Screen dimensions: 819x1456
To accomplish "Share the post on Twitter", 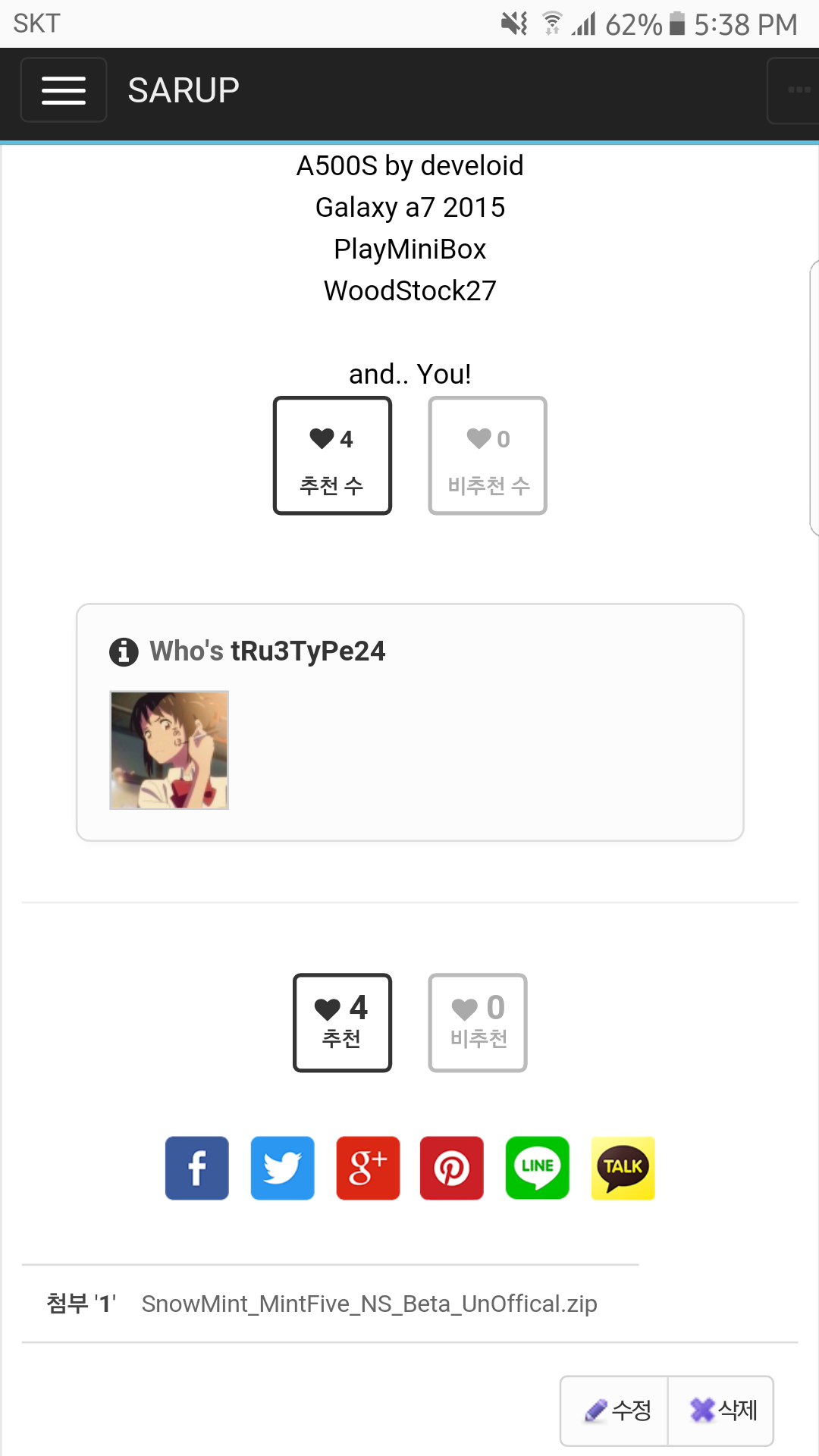I will pos(282,1168).
